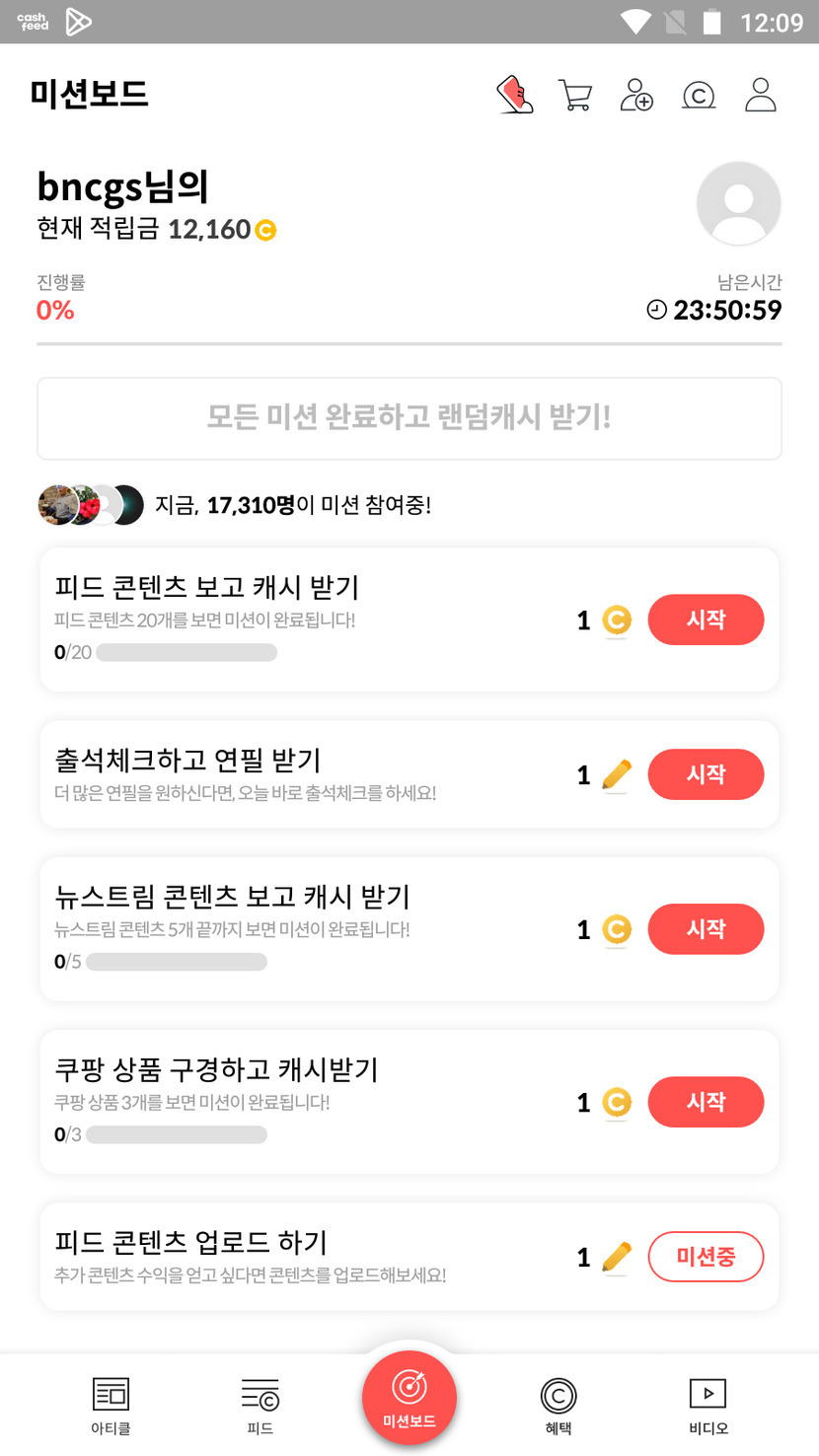Image resolution: width=819 pixels, height=1456 pixels.
Task: Open the 비디오 tab
Action: tap(707, 1405)
